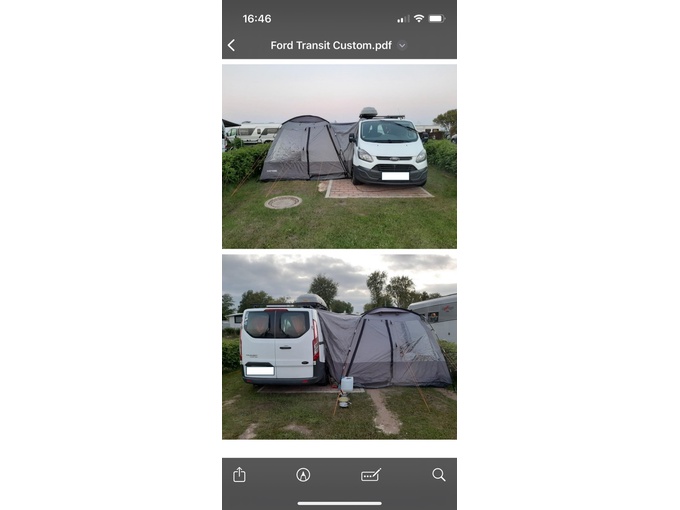Open the markup pen tool
Viewport: 680px width, 510px height.
pyautogui.click(x=303, y=475)
